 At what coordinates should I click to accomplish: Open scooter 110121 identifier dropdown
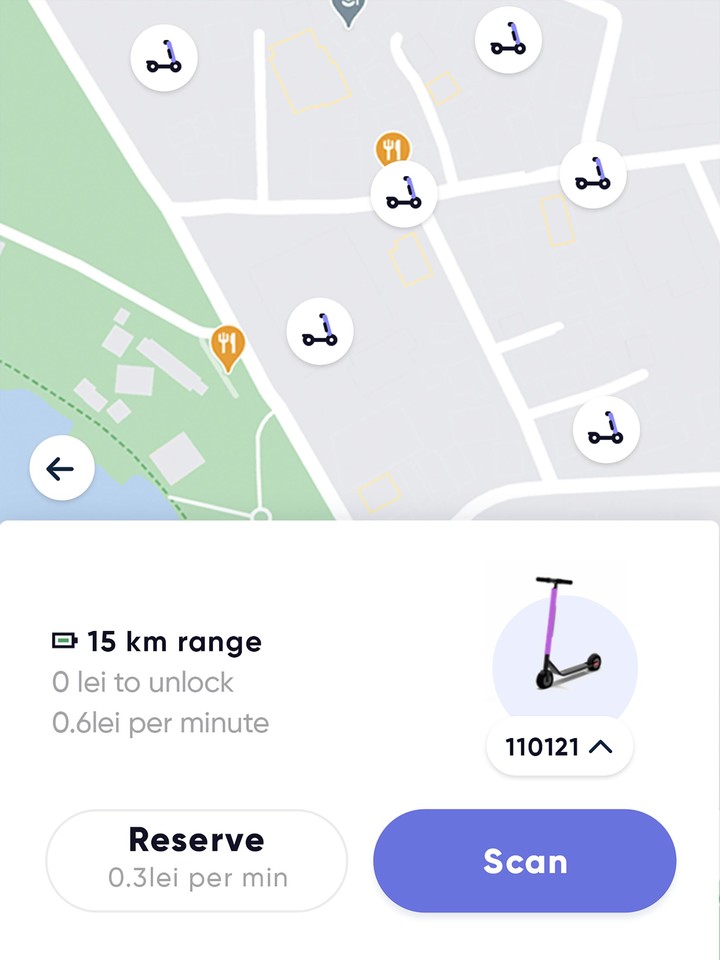[558, 746]
